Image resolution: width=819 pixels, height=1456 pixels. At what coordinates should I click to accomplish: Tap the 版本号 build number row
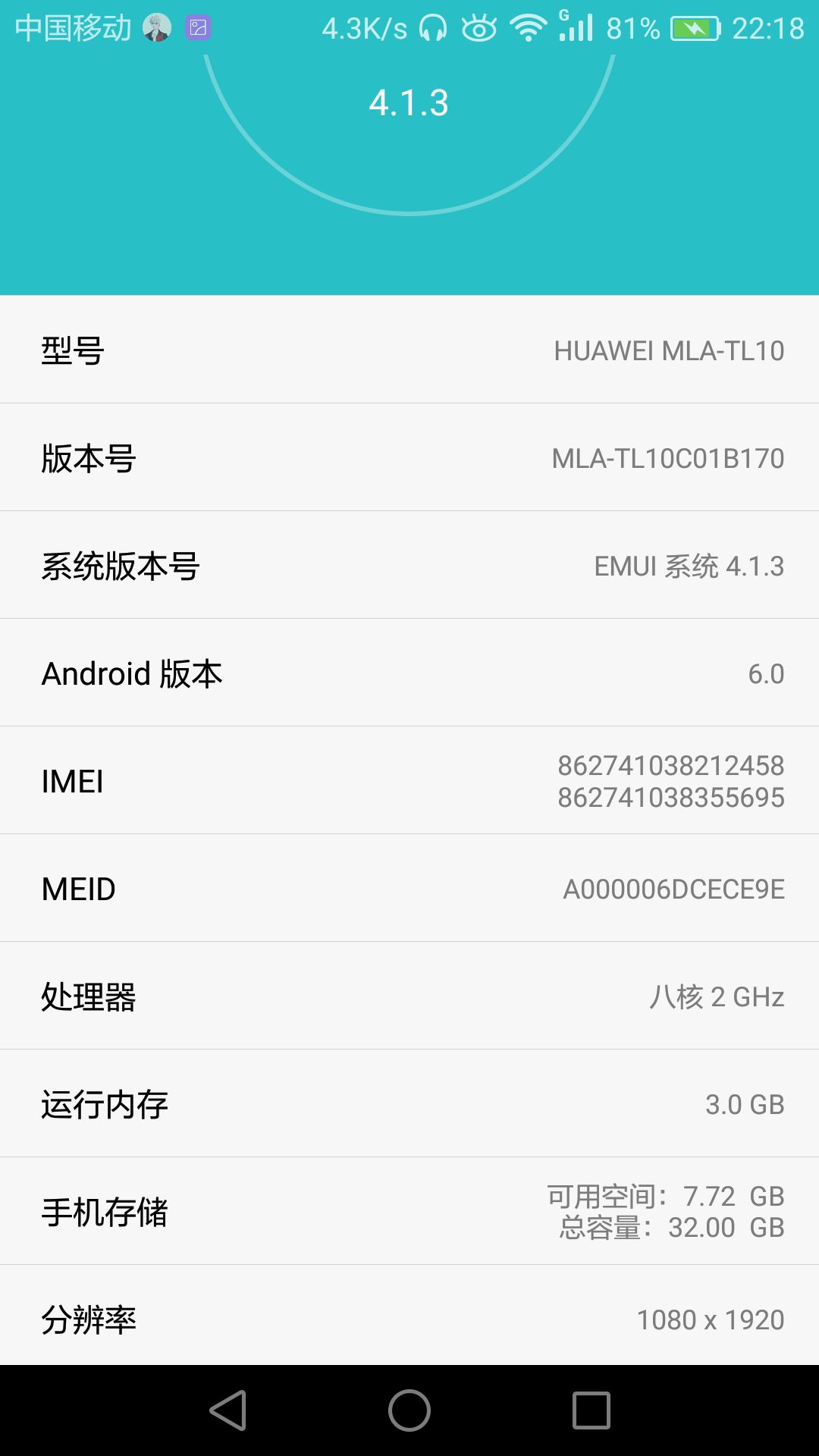tap(409, 458)
